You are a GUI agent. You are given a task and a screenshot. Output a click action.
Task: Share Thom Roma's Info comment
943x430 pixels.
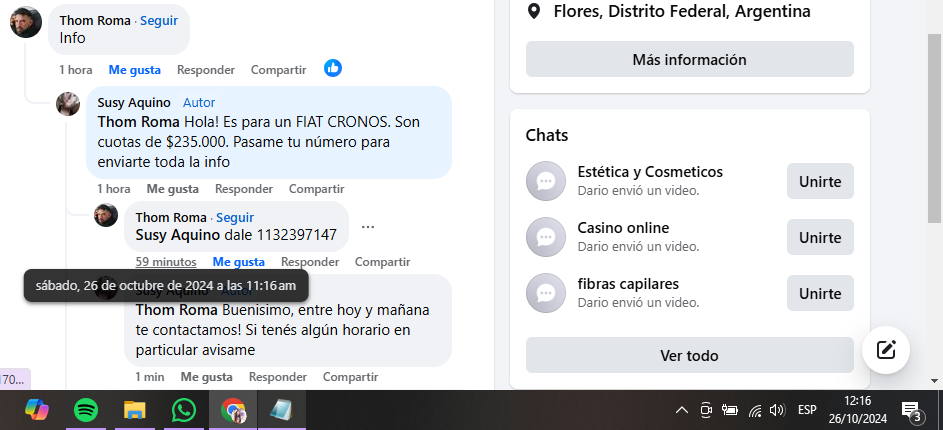pyautogui.click(x=278, y=70)
